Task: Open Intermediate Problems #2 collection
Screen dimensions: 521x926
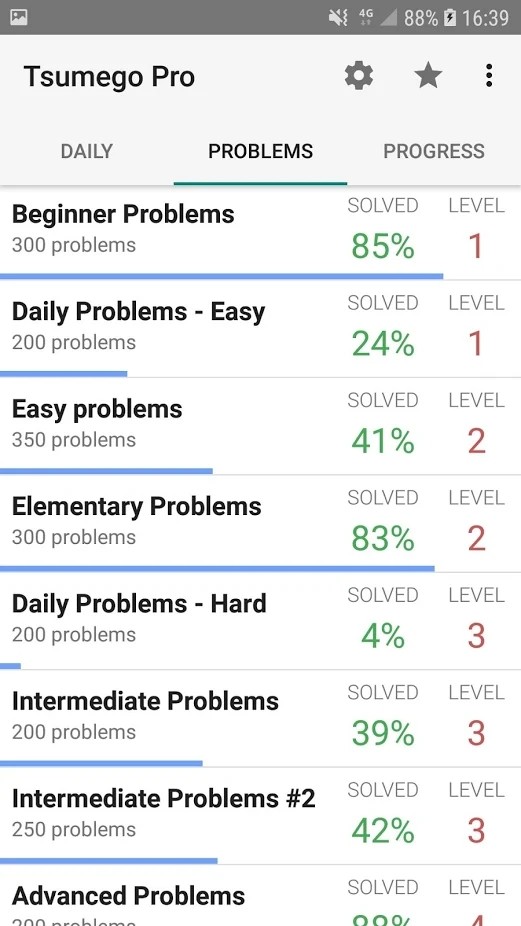Action: 260,816
